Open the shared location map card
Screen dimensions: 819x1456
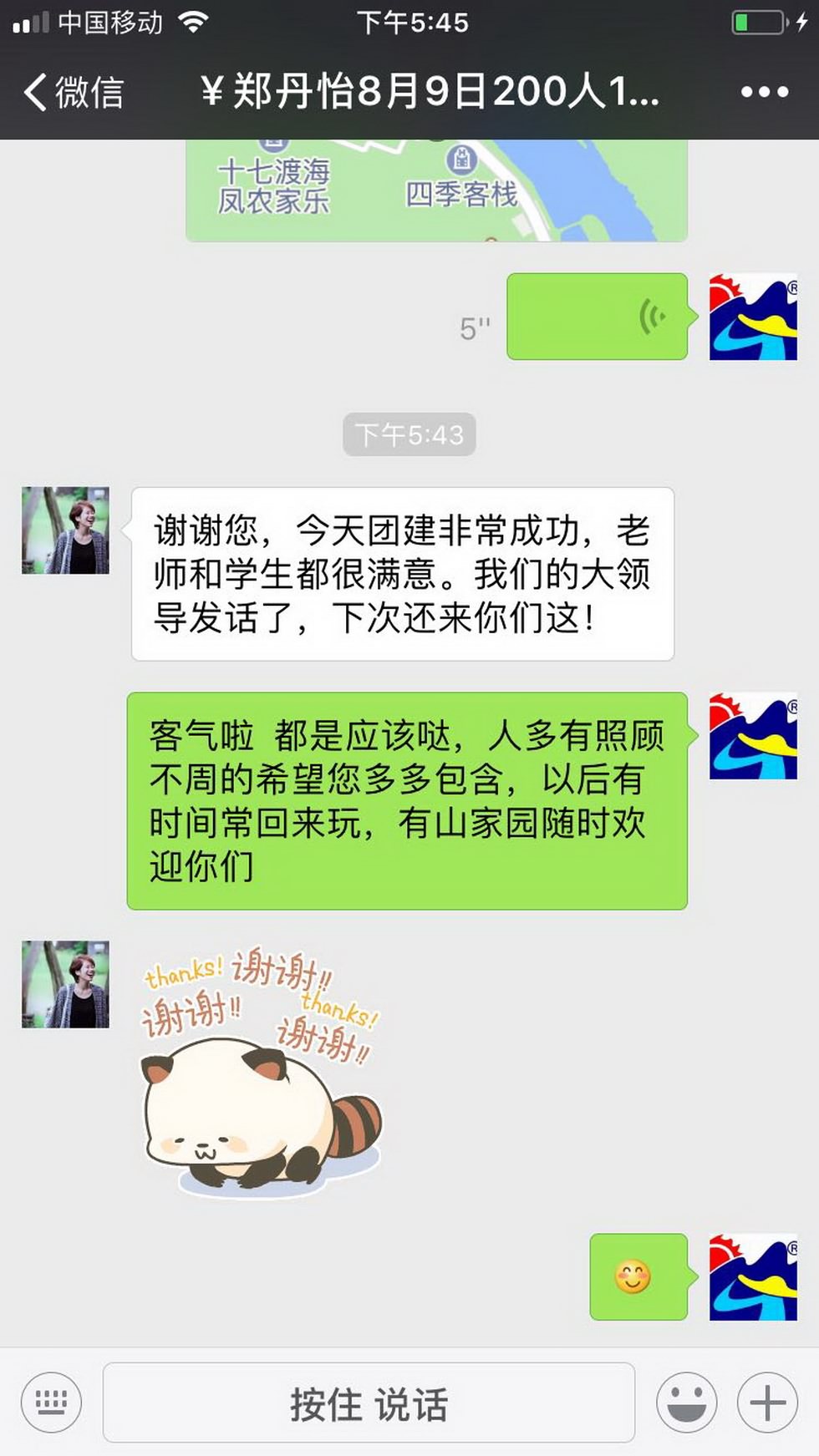[436, 192]
